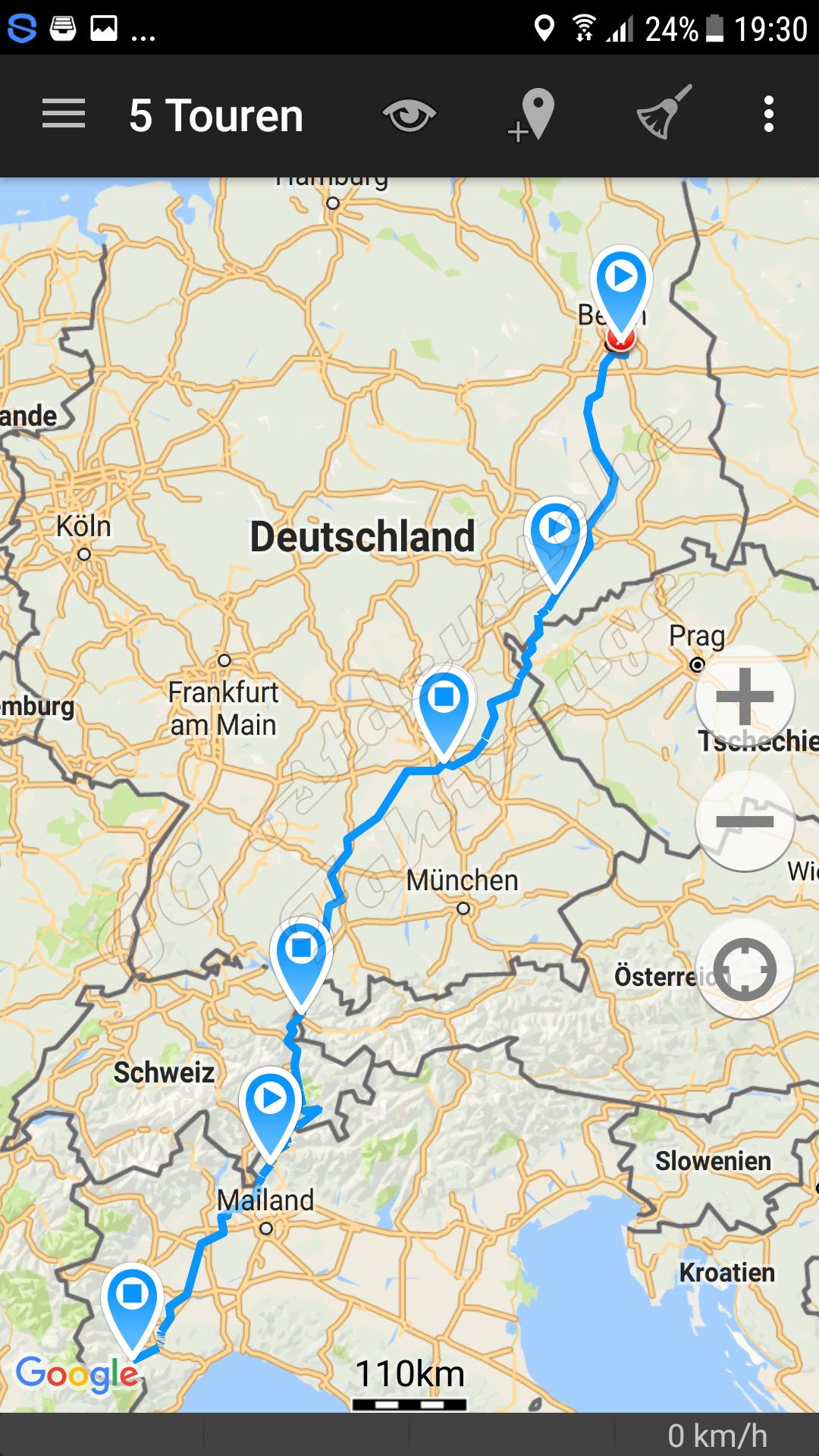The image size is (819, 1456).
Task: Open the three-dot overflow menu
Action: click(x=769, y=115)
